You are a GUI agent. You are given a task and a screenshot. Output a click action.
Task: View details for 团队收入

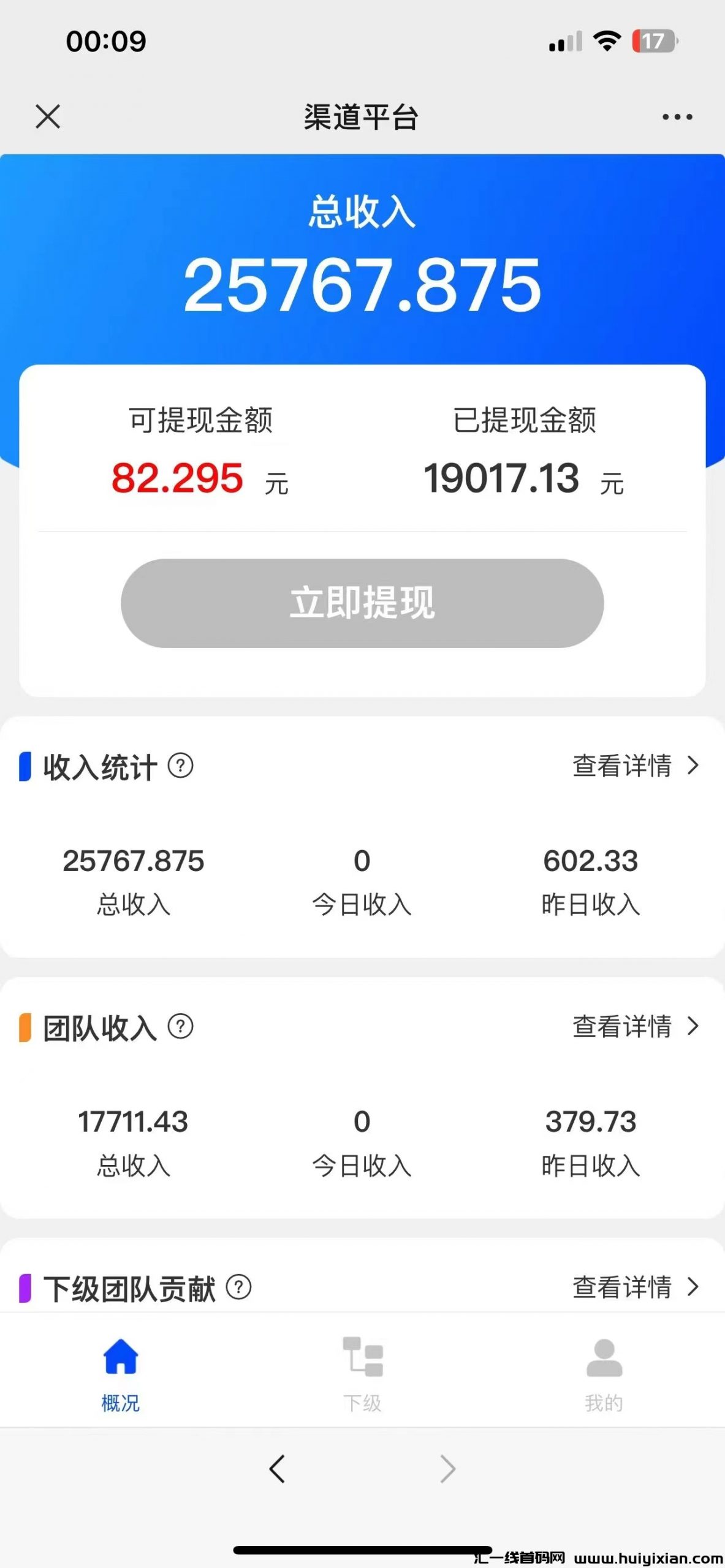tap(635, 1027)
